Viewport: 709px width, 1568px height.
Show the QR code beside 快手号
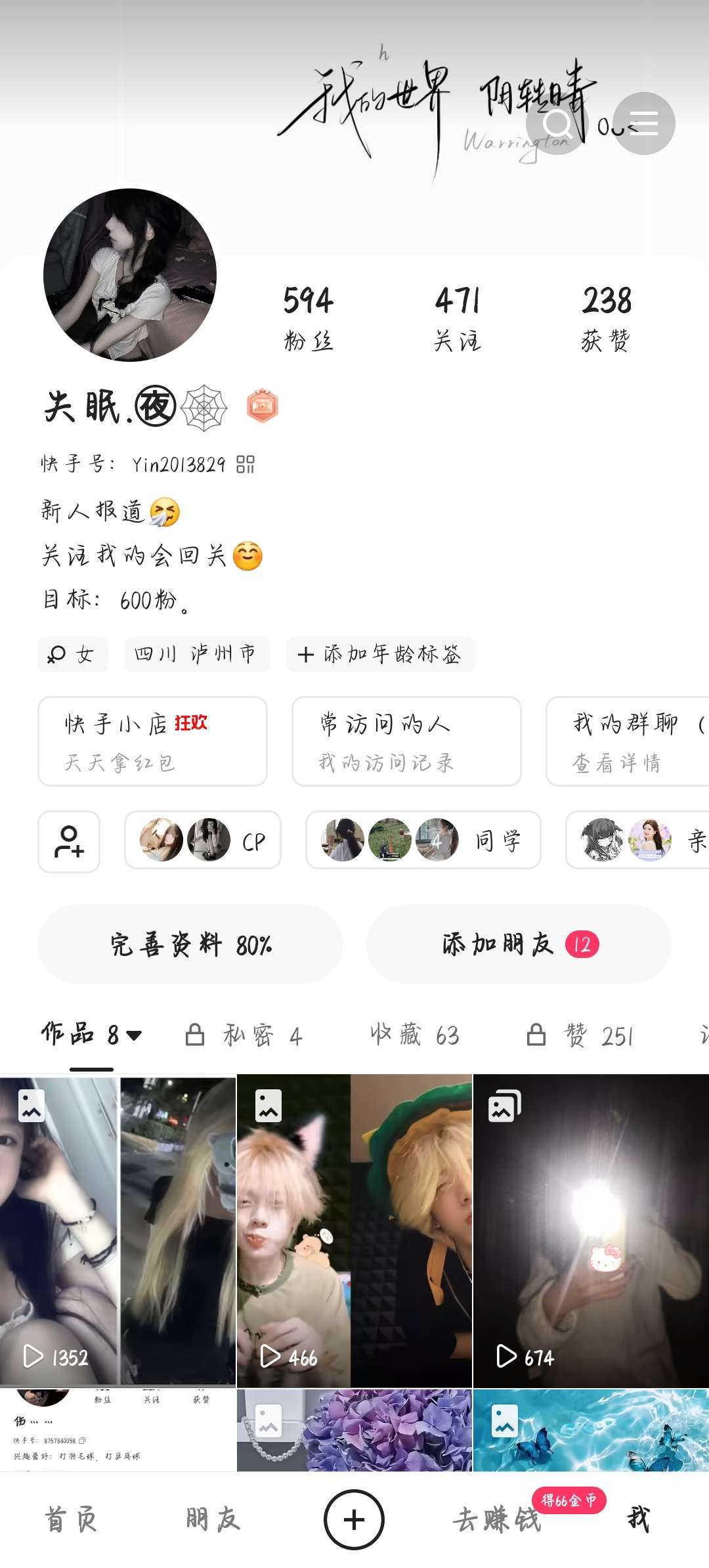click(x=246, y=464)
